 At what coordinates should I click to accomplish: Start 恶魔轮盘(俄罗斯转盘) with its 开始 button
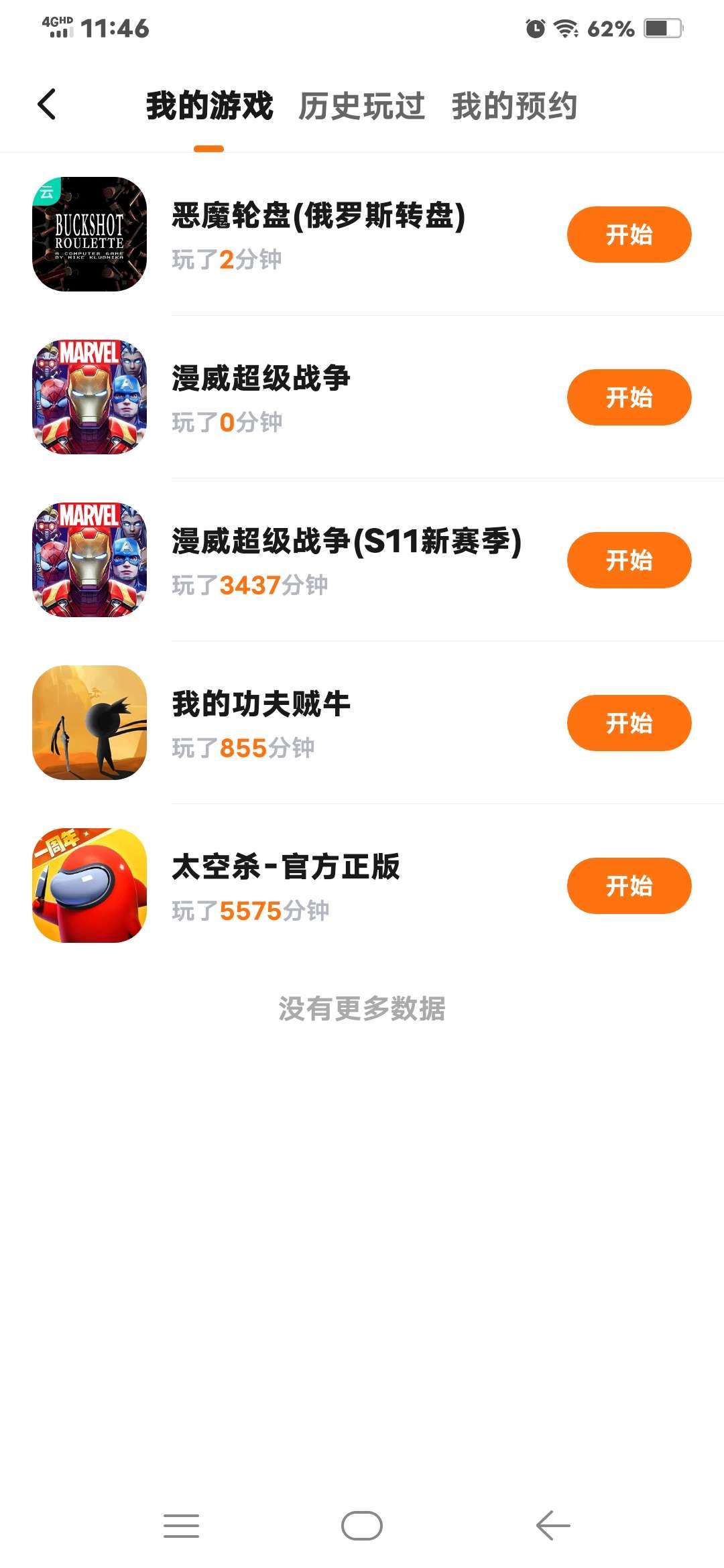click(x=629, y=235)
